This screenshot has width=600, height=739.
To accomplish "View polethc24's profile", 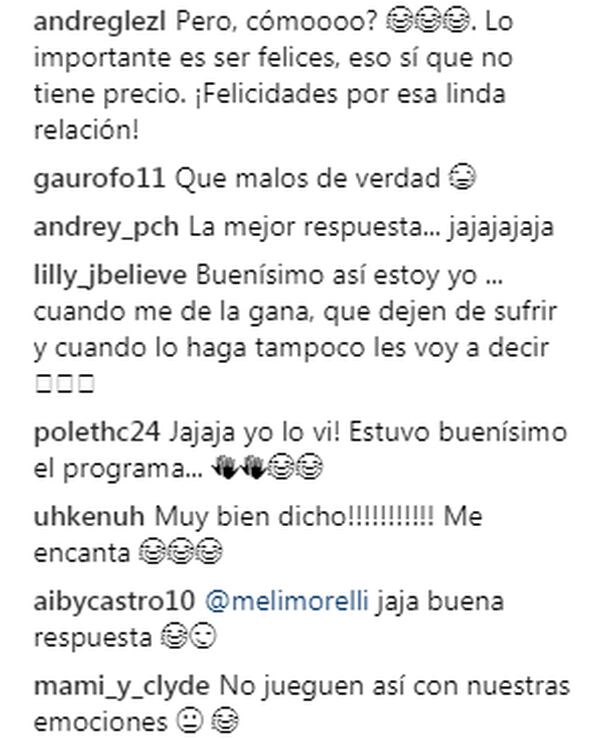I will [x=96, y=434].
